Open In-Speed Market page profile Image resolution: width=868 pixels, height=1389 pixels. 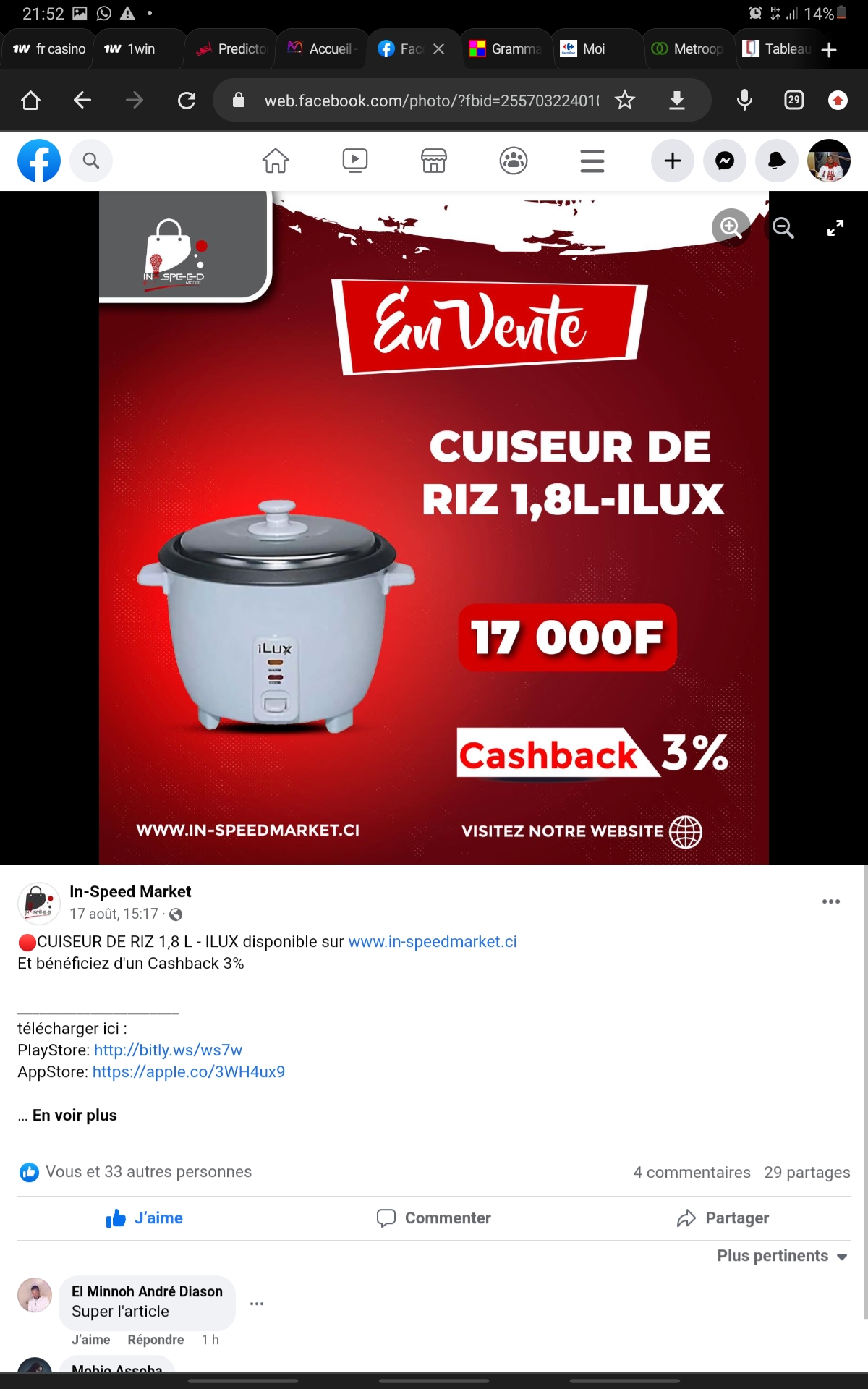coord(130,891)
